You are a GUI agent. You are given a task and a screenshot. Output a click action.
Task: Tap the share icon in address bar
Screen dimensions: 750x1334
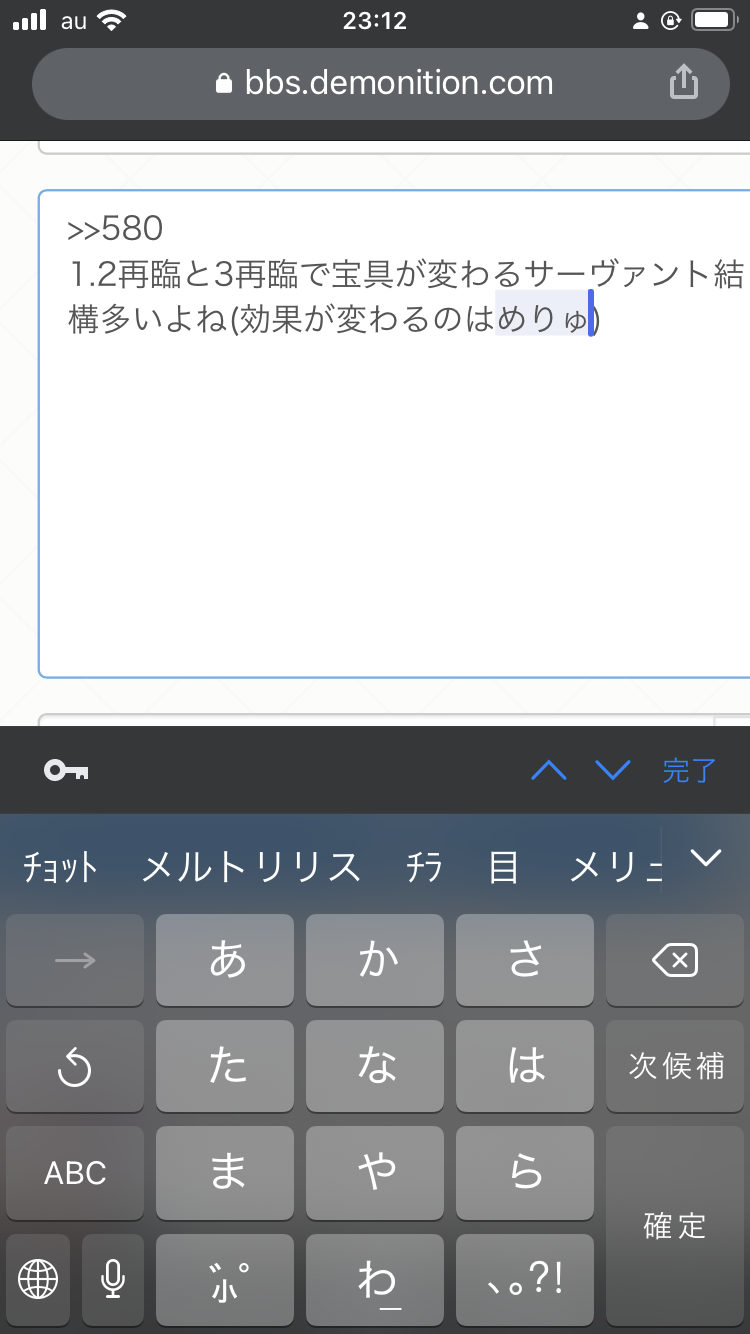683,82
